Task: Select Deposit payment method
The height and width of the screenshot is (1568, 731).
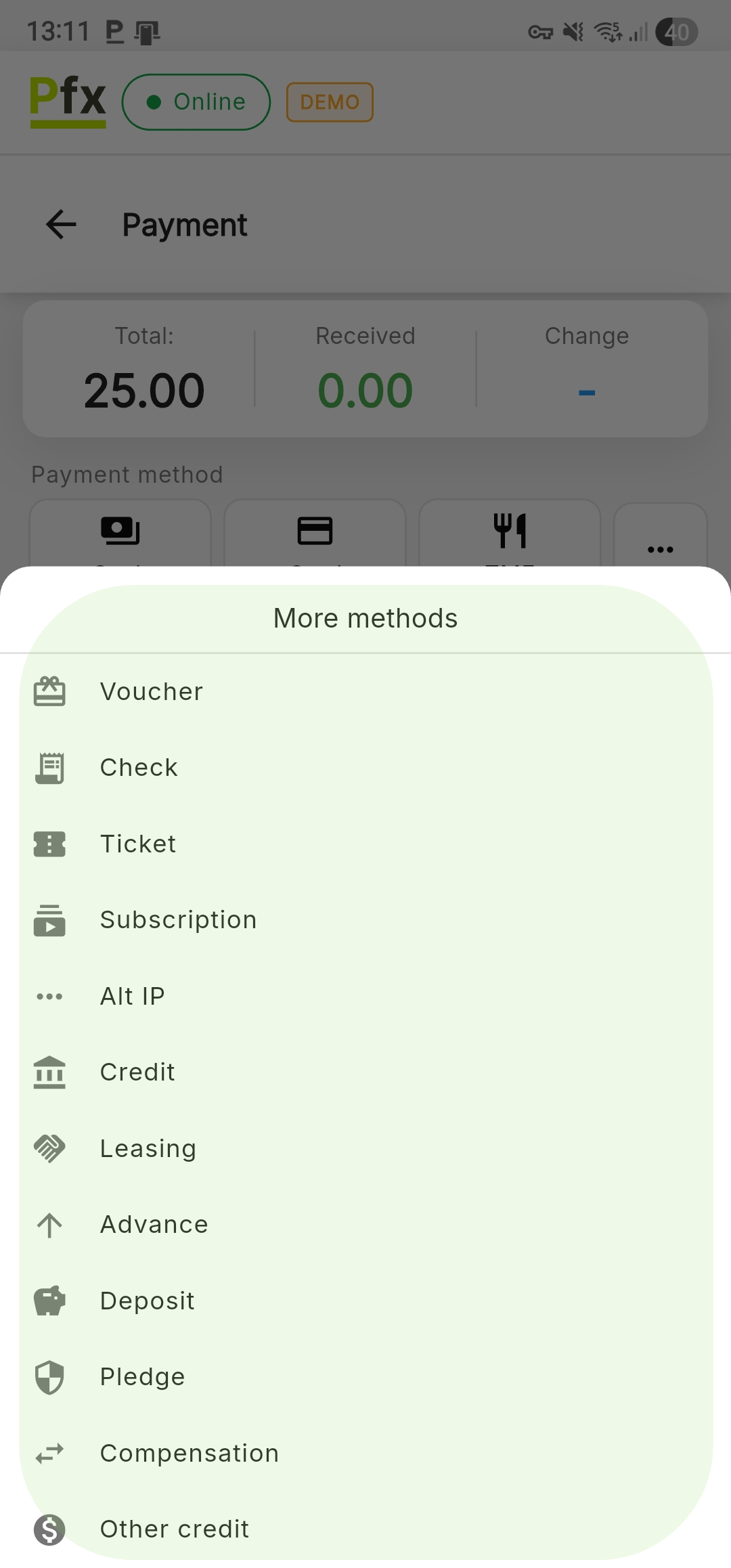Action: [x=148, y=1301]
